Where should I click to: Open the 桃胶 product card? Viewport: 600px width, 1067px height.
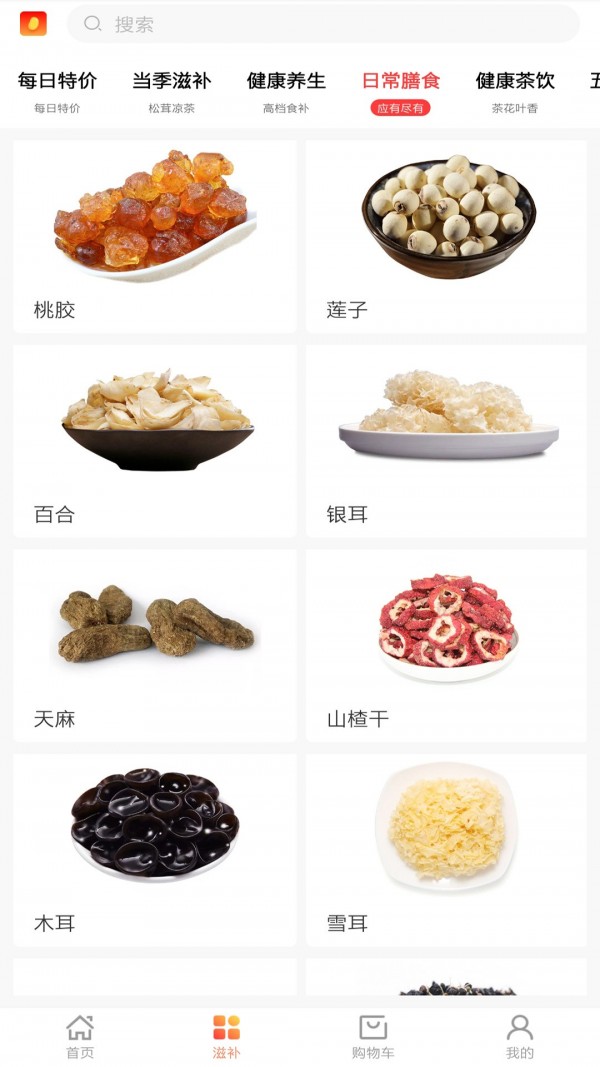click(x=154, y=236)
